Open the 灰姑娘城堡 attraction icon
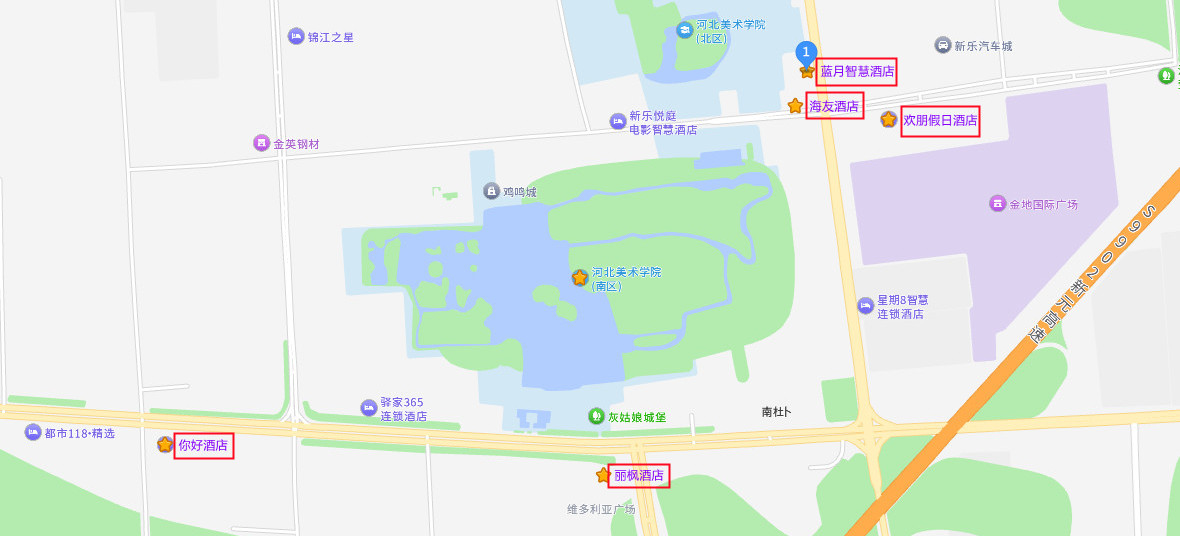Viewport: 1180px width, 536px height. (596, 416)
